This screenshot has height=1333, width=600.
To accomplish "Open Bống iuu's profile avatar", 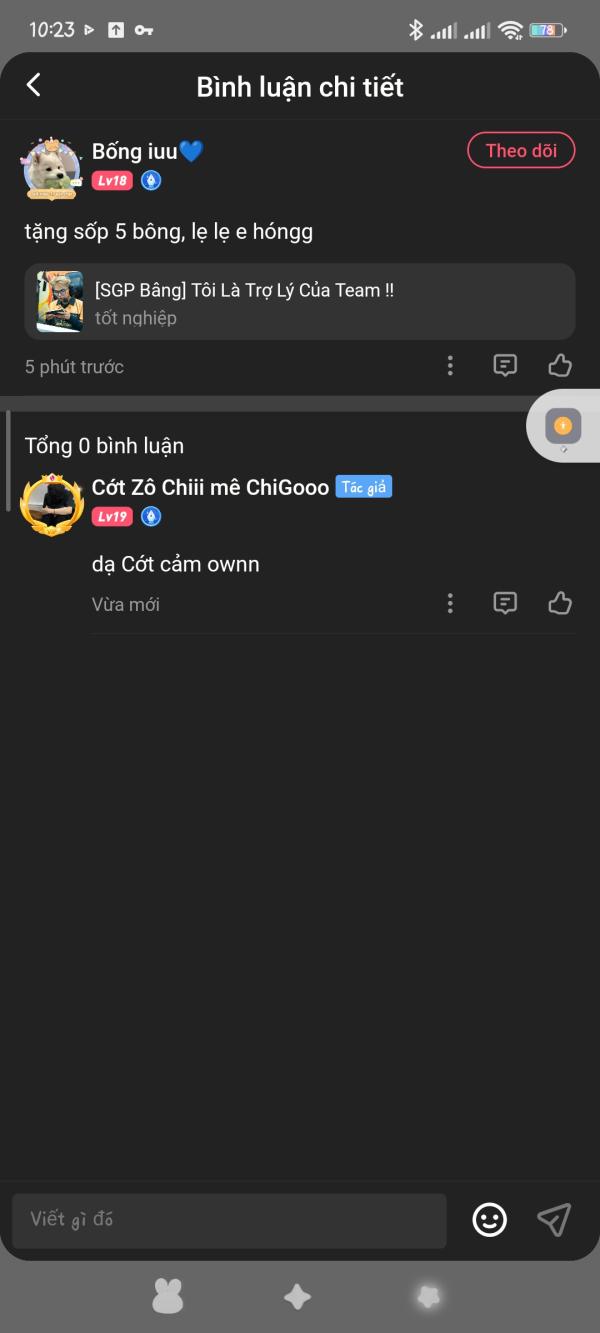I will [x=52, y=167].
